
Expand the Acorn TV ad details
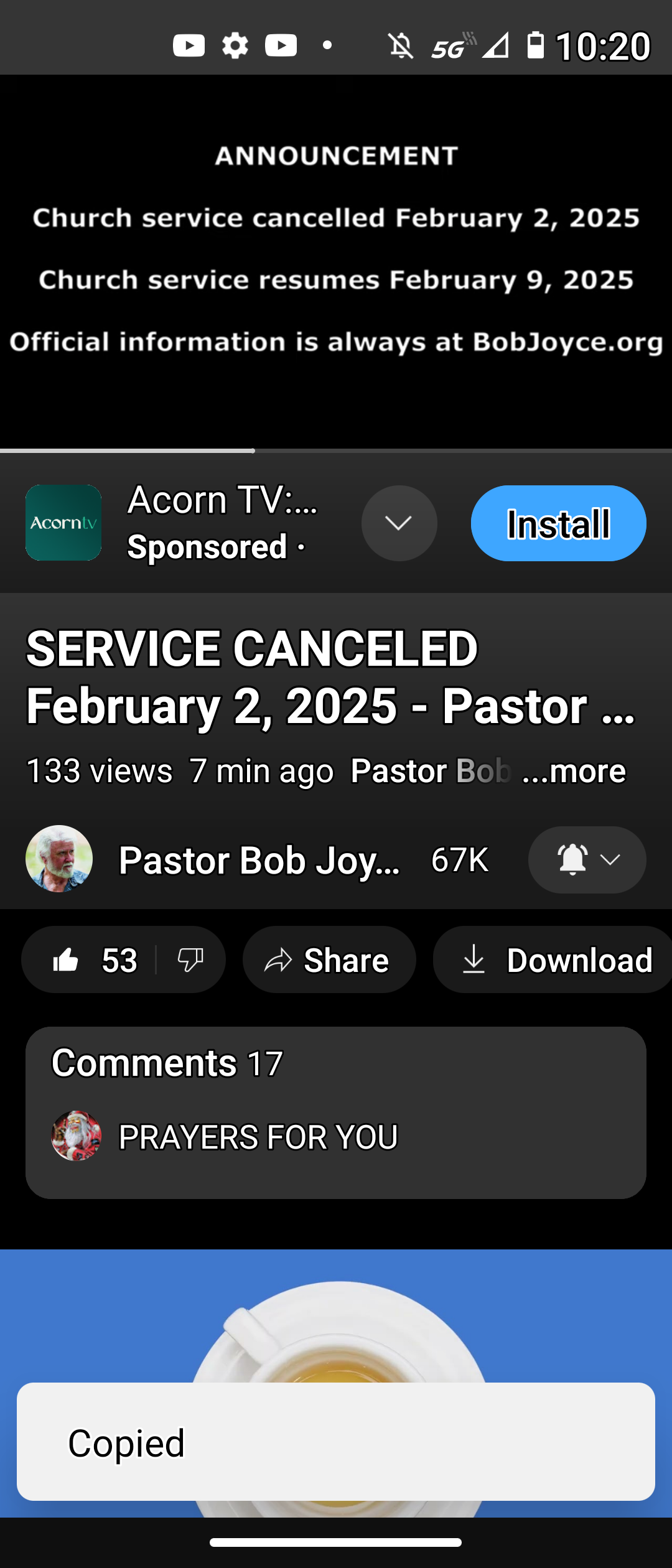399,523
